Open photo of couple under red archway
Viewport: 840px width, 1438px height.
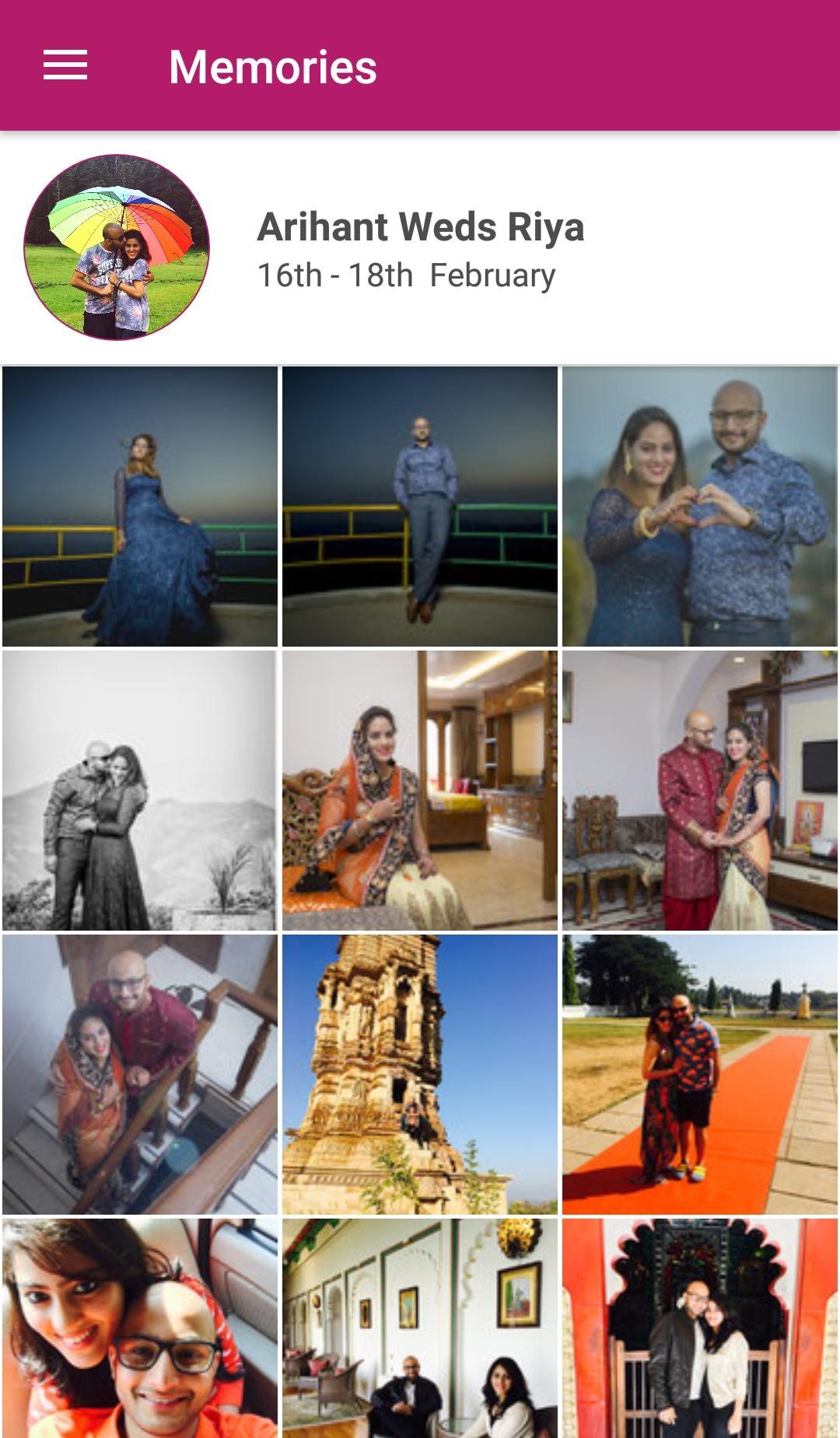pyautogui.click(x=700, y=1329)
